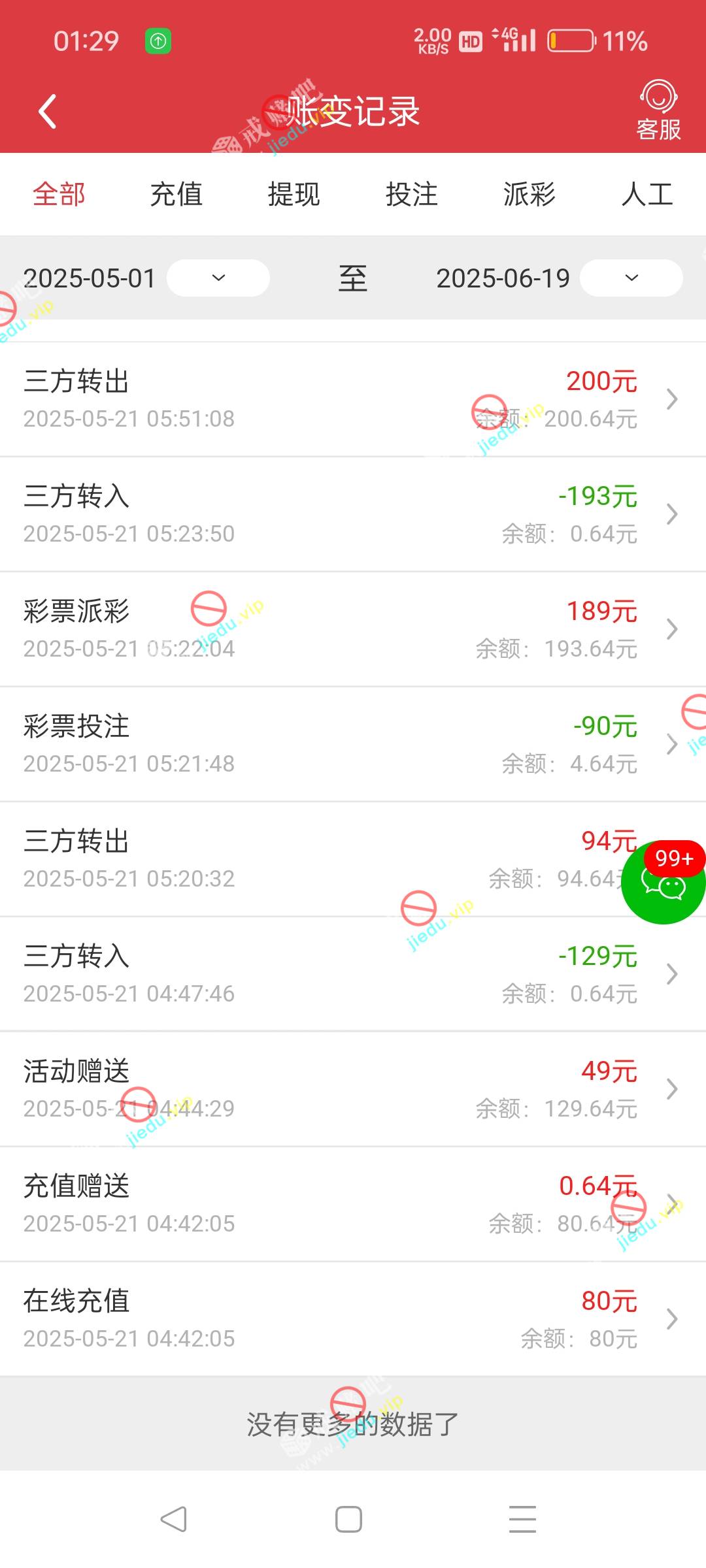The width and height of the screenshot is (706, 1568).
Task: Open 客服 customer service
Action: [x=658, y=111]
